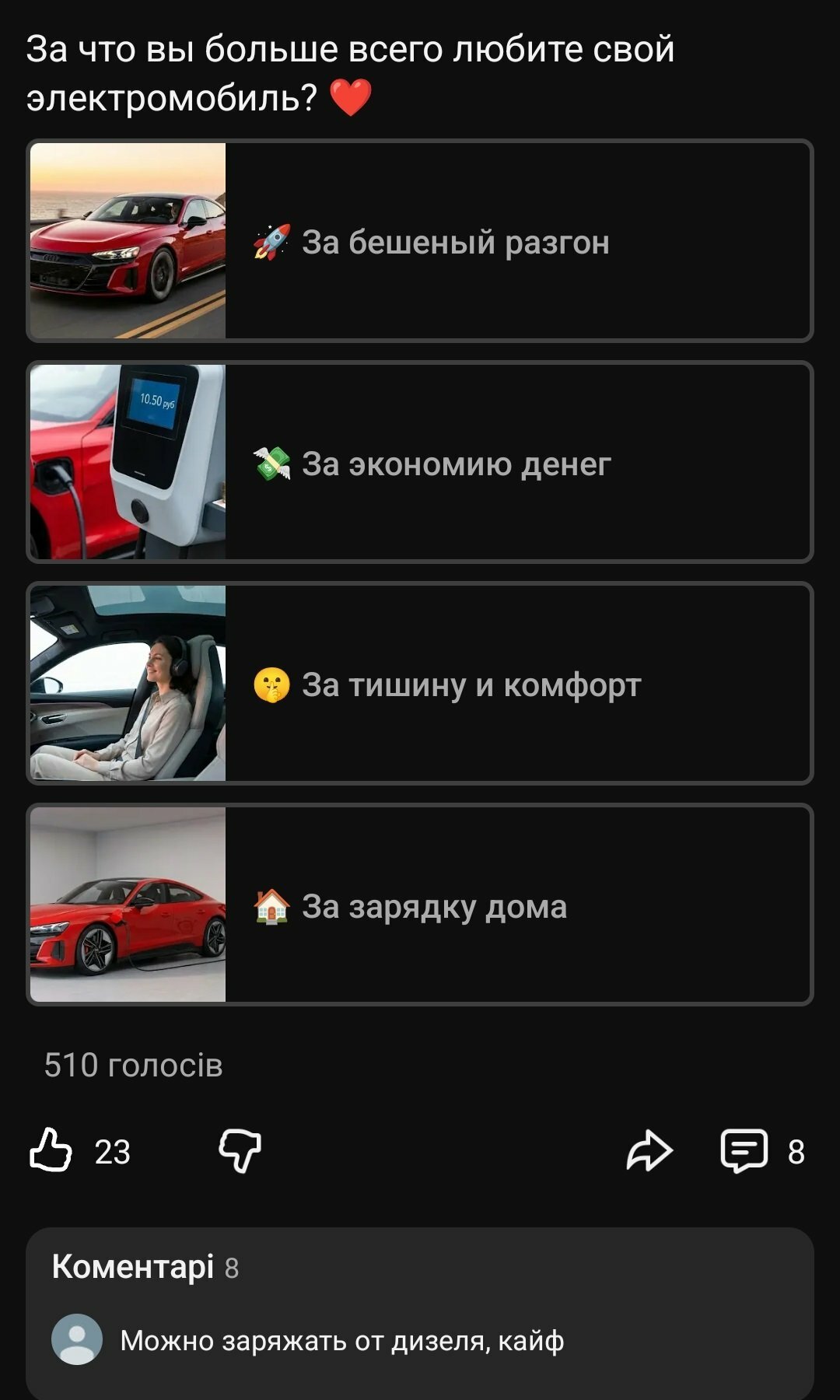Choose 'За тишину и комфорт' in the poll

click(471, 684)
